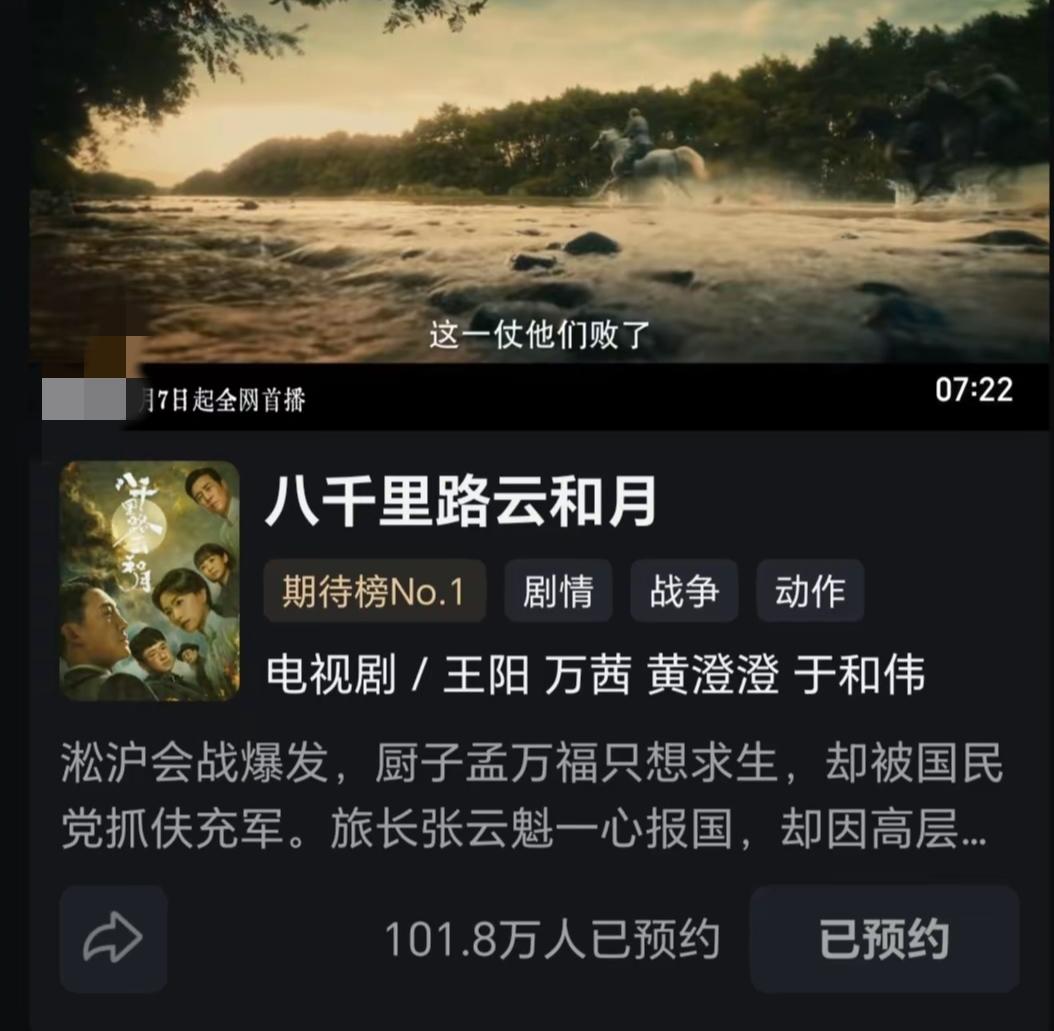Open the 期待榜No.1 ranking chip

coord(374,592)
